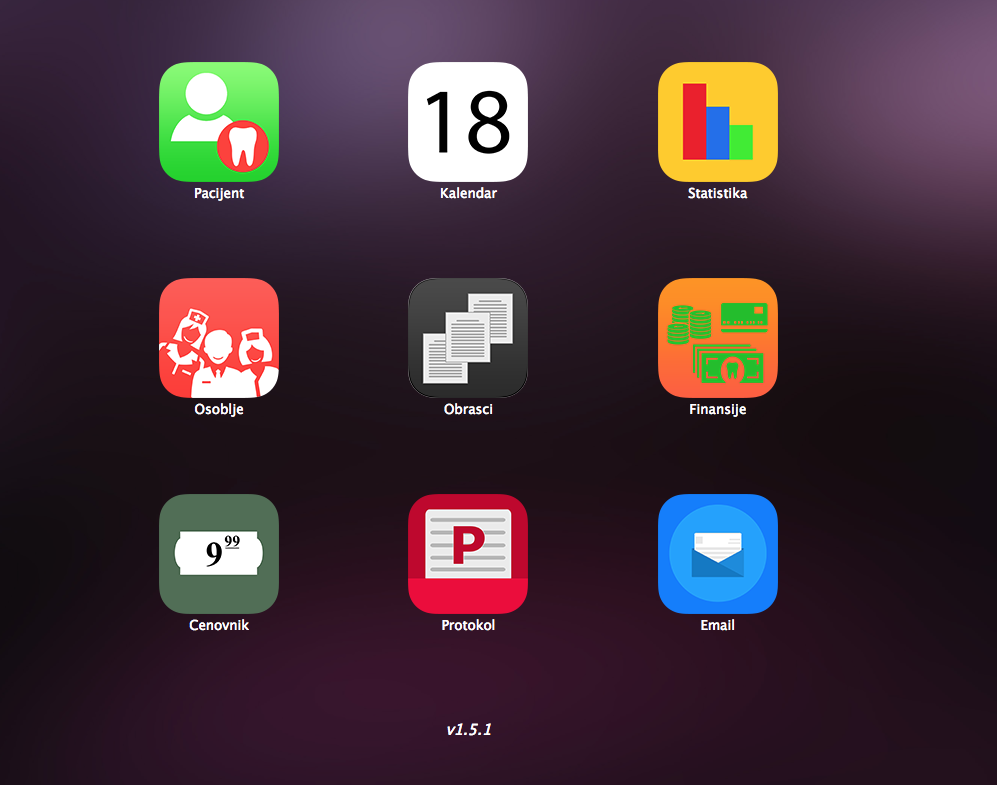The width and height of the screenshot is (997, 785).
Task: Open the Kalendar icon showing 18
Action: 468,122
